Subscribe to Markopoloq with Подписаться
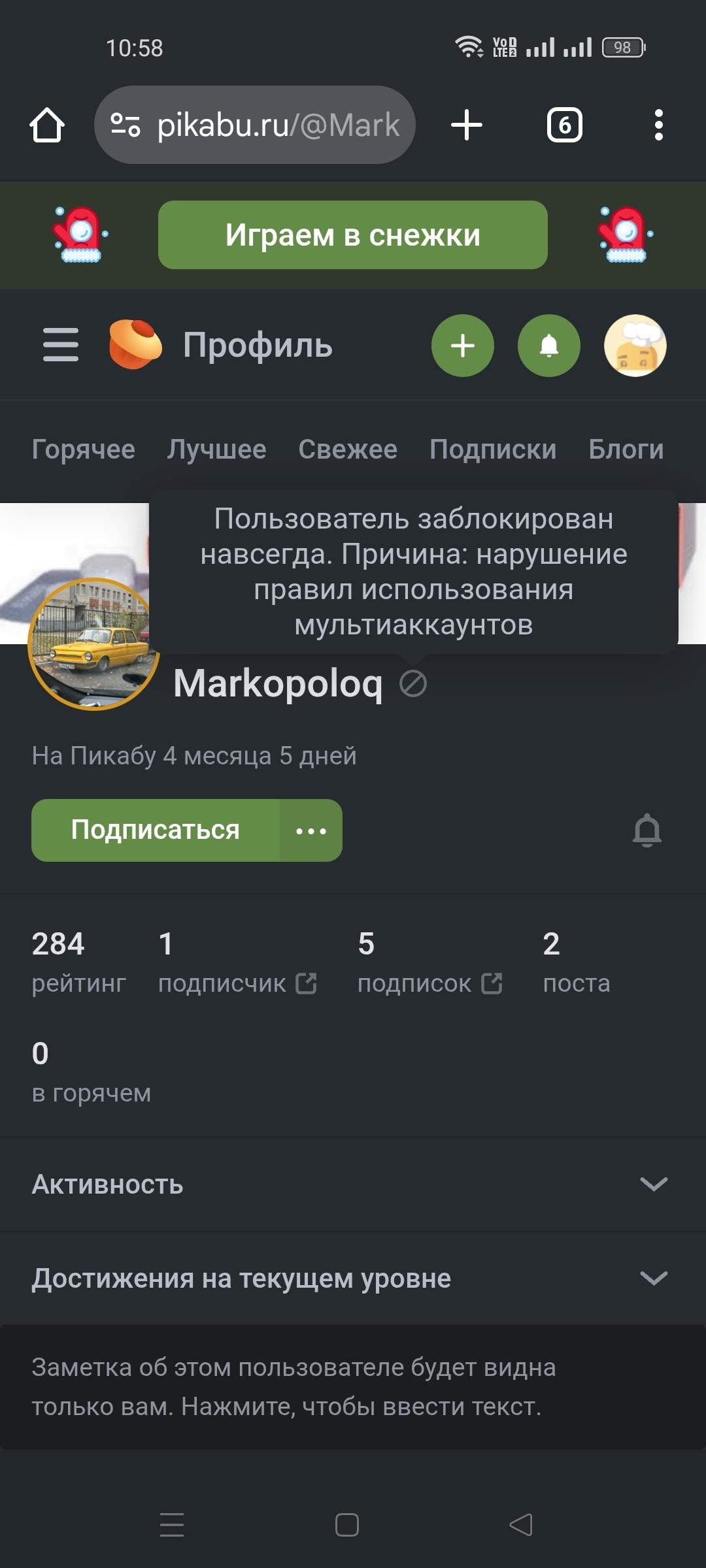 point(156,830)
